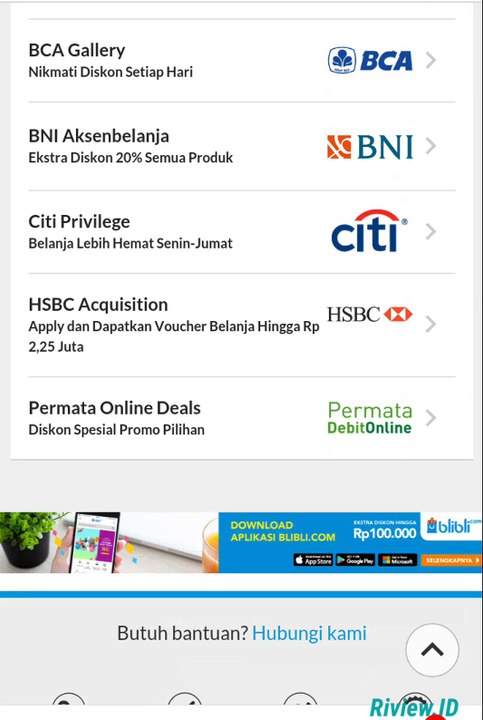Open the BNI Aksenbelanja promo

242,146
